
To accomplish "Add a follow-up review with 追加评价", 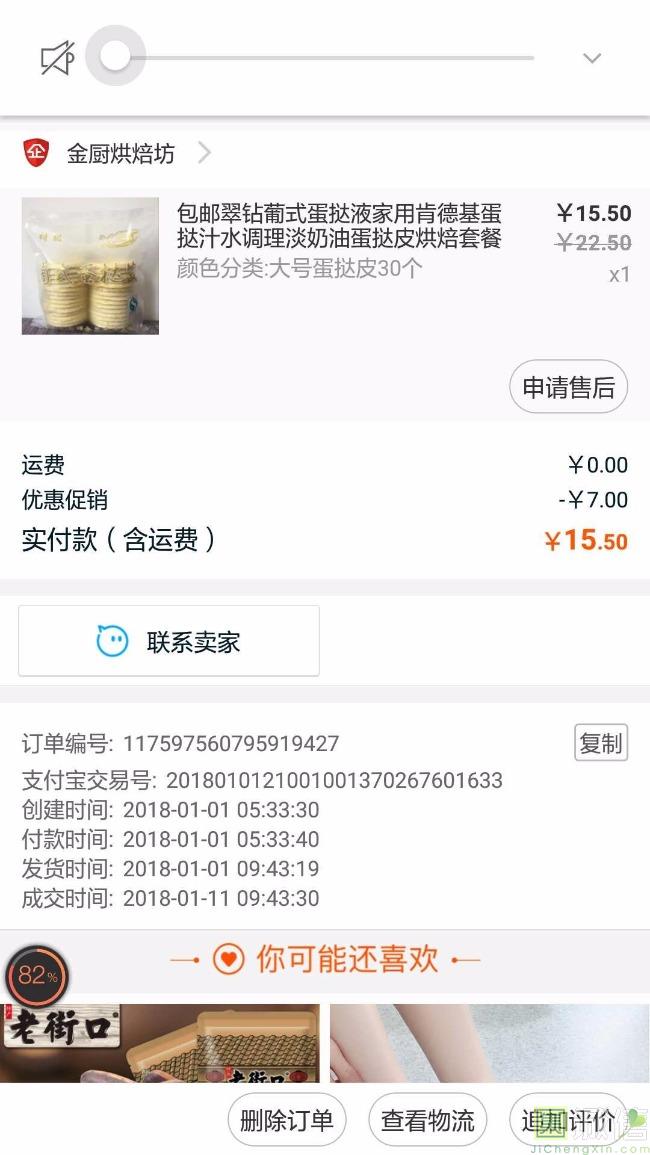I will (568, 1120).
